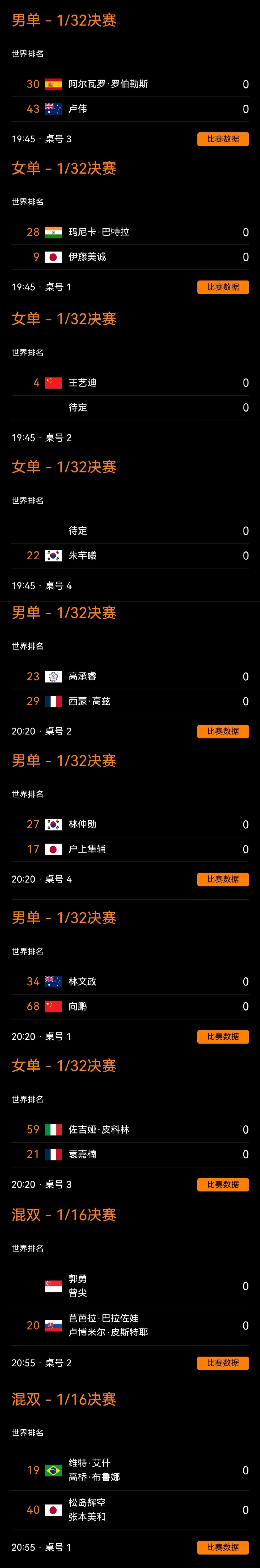Open 比赛数据 for 佐吉娅·皮科林 vs 袁嘉楠
The height and width of the screenshot is (1568, 260).
223,1184
